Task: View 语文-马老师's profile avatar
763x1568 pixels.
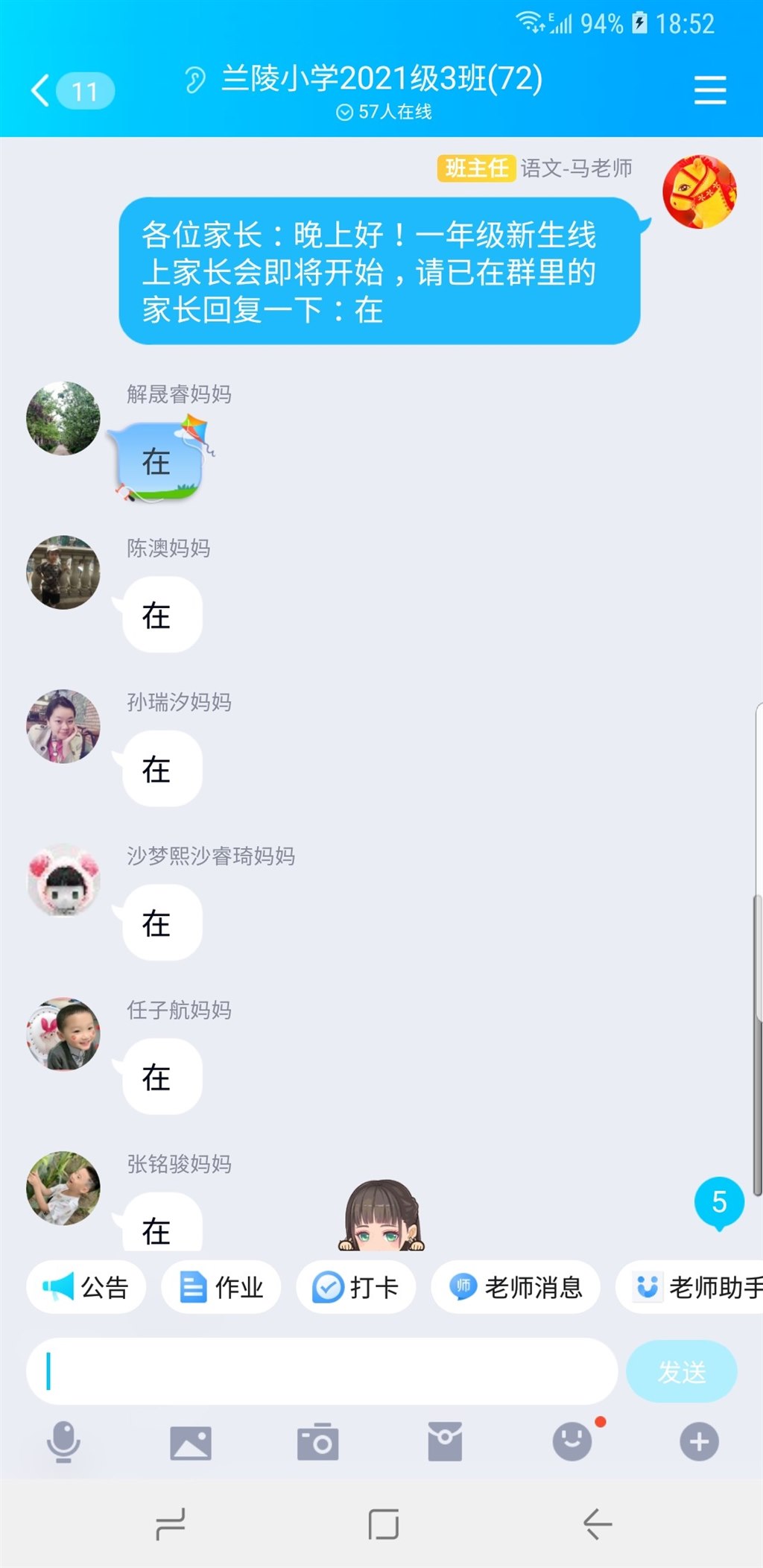Action: pos(699,192)
